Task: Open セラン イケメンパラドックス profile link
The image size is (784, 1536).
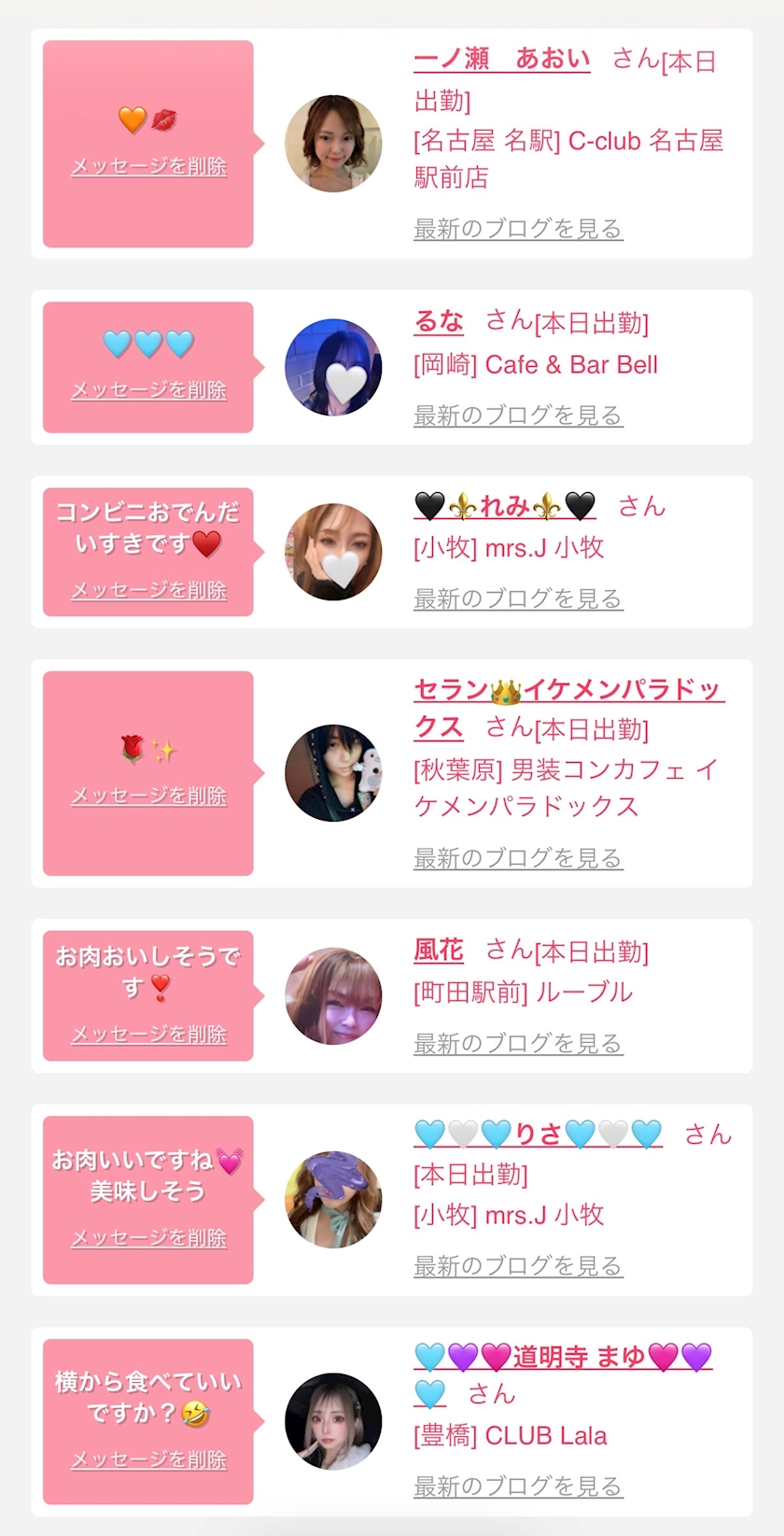Action: click(568, 690)
